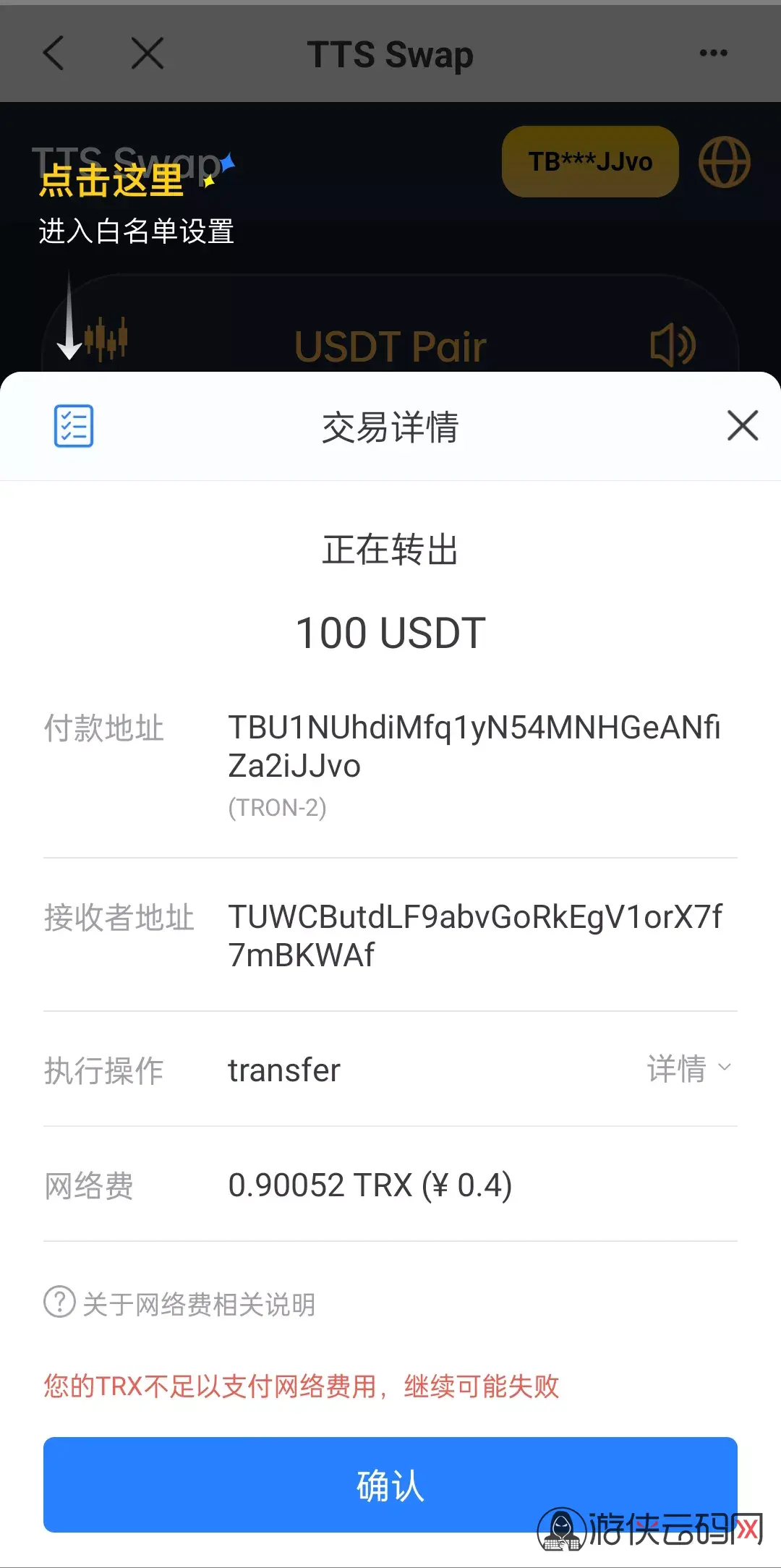Go back using the top-left arrow
Screen dimensions: 781x1568
tap(54, 54)
